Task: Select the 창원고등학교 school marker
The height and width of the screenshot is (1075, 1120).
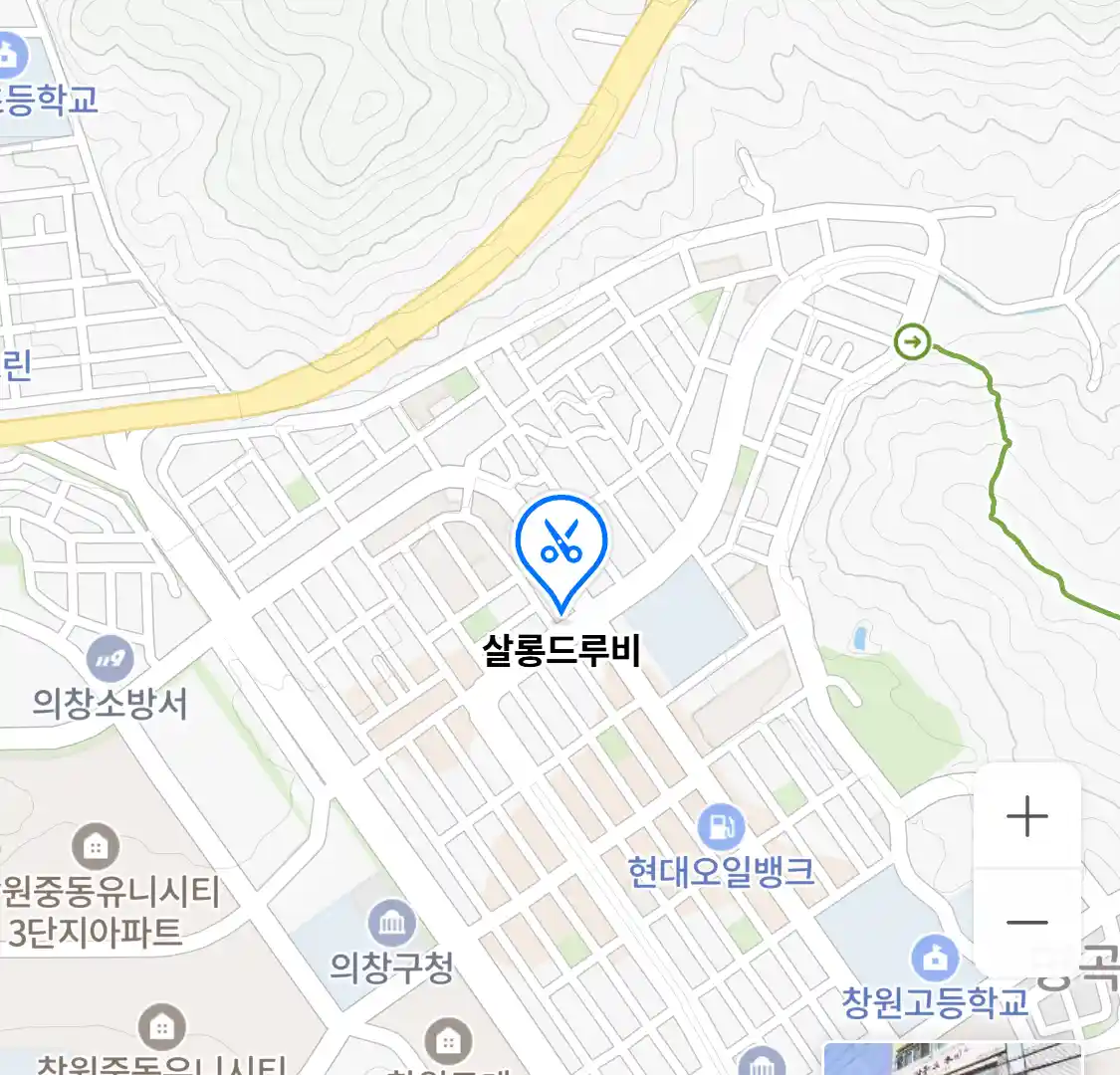Action: pyautogui.click(x=935, y=959)
